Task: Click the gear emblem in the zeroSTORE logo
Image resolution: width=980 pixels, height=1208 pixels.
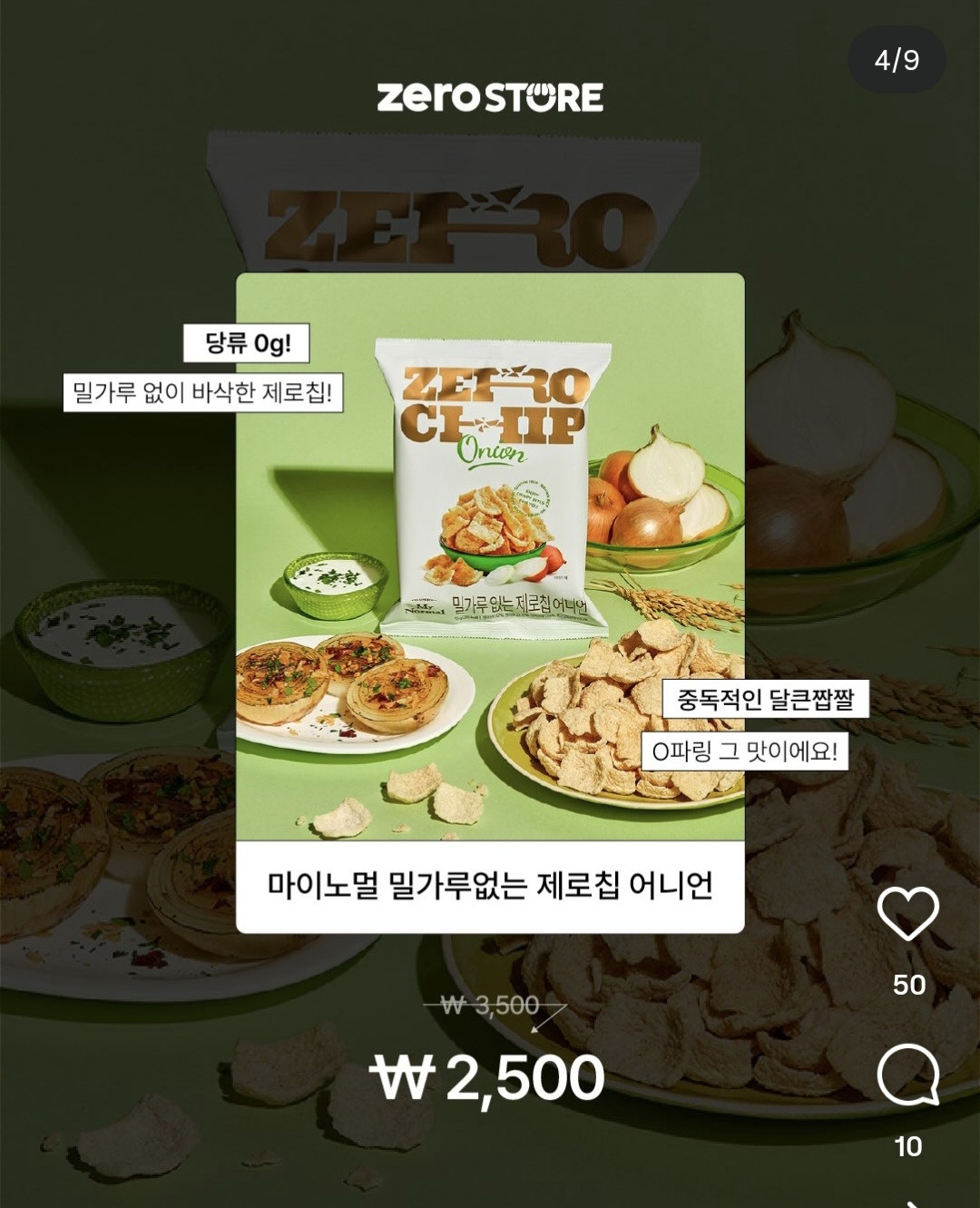Action: pos(541,96)
